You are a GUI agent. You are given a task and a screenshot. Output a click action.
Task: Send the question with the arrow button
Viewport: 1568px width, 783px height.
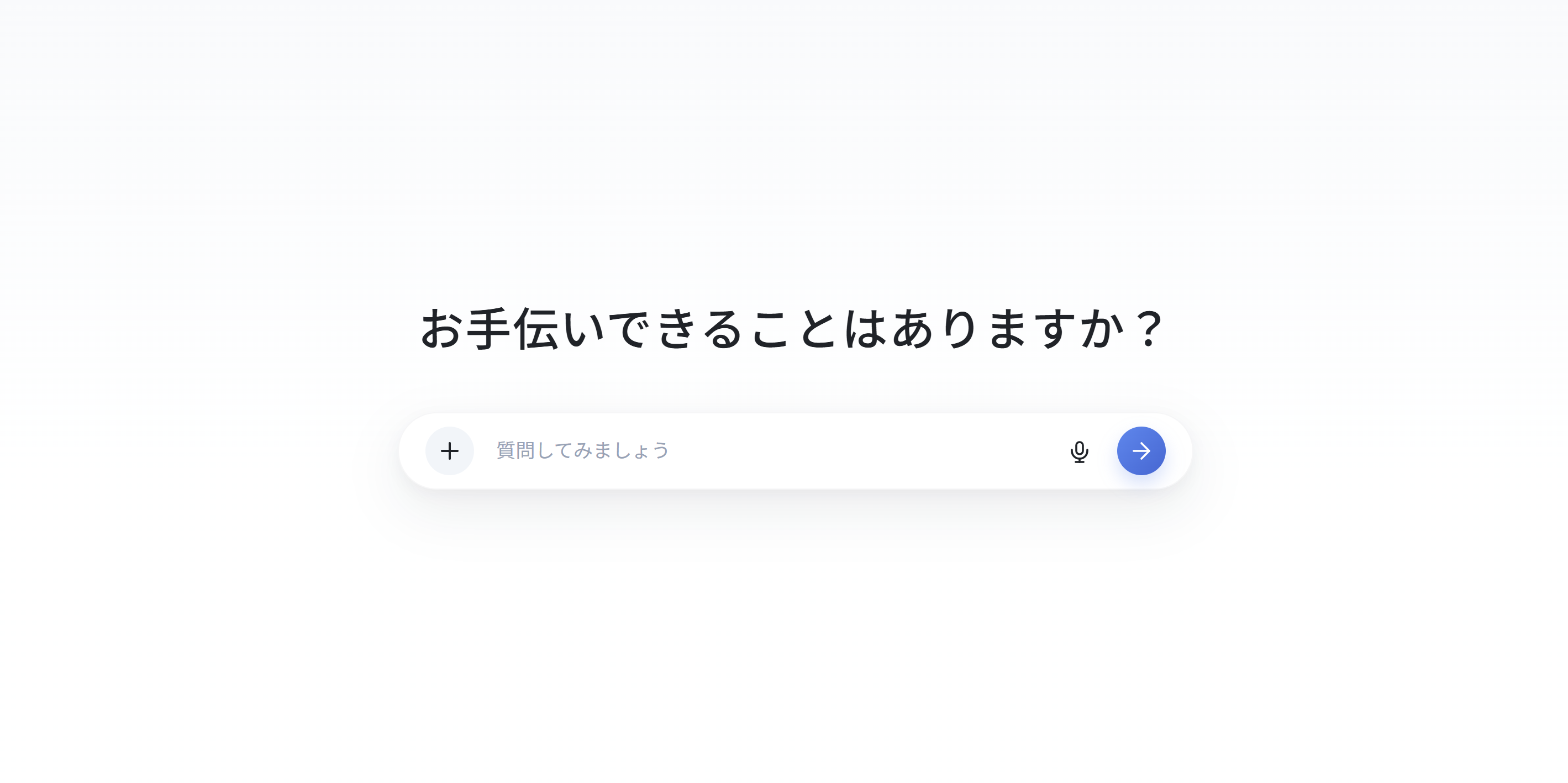point(1141,450)
